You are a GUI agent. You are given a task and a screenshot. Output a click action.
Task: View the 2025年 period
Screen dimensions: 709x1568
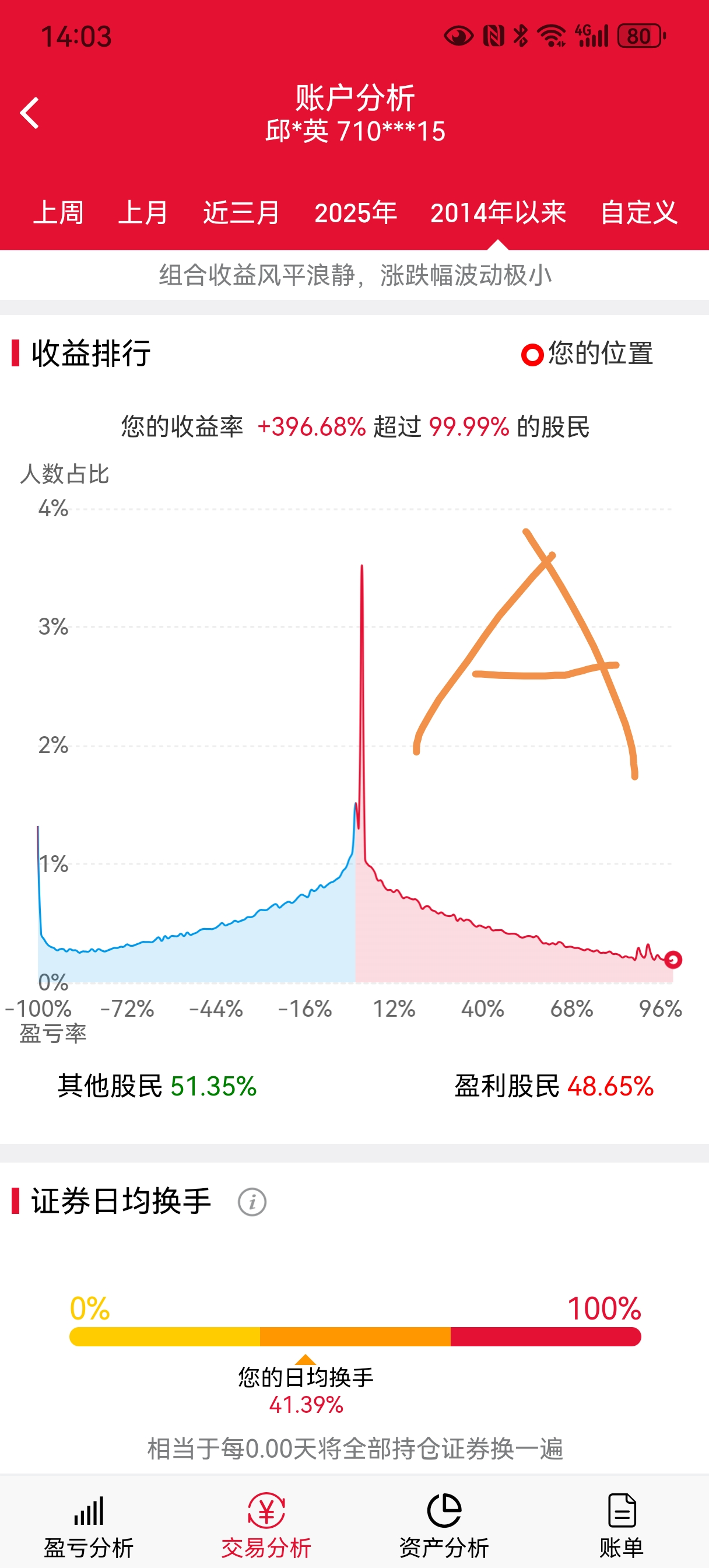click(356, 213)
